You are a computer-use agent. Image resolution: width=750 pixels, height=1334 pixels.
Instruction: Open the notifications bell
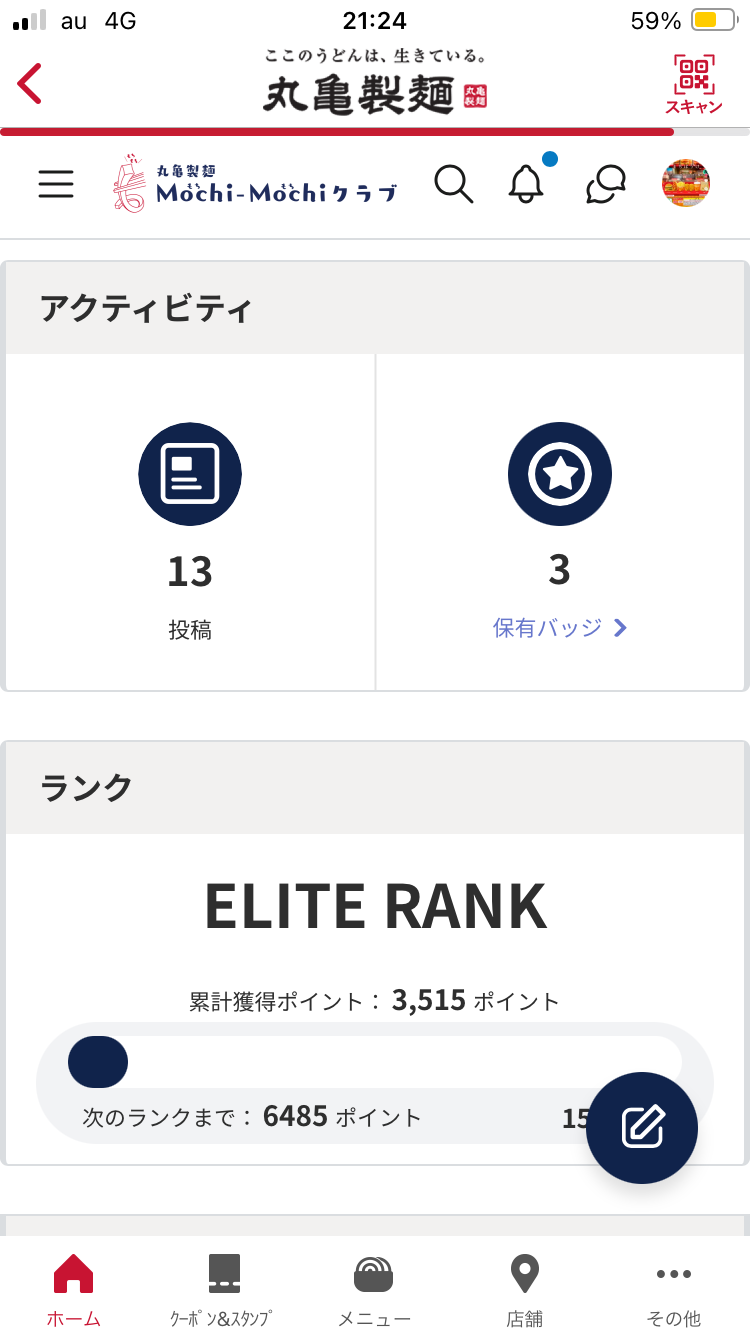[x=526, y=184]
